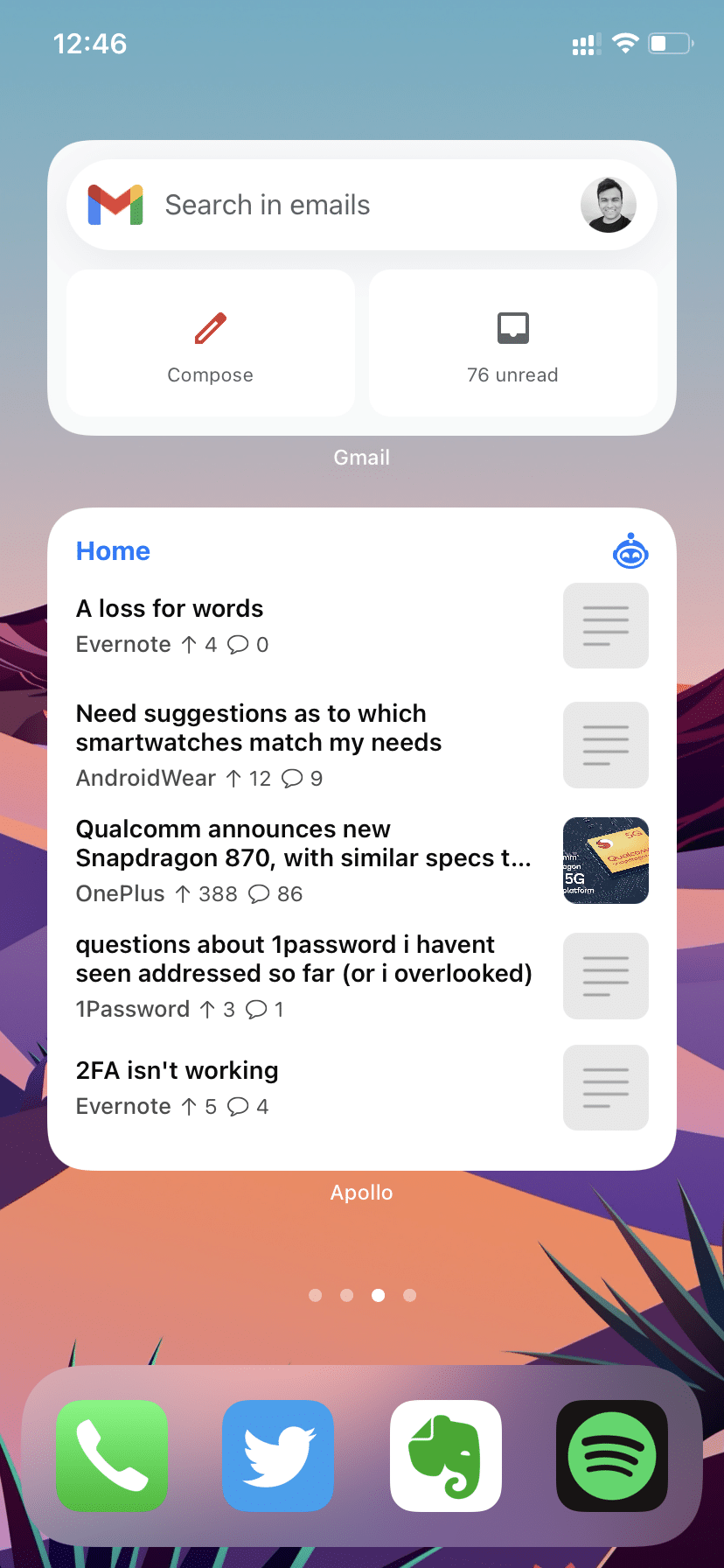Open the Gmail profile avatar

coord(608,205)
